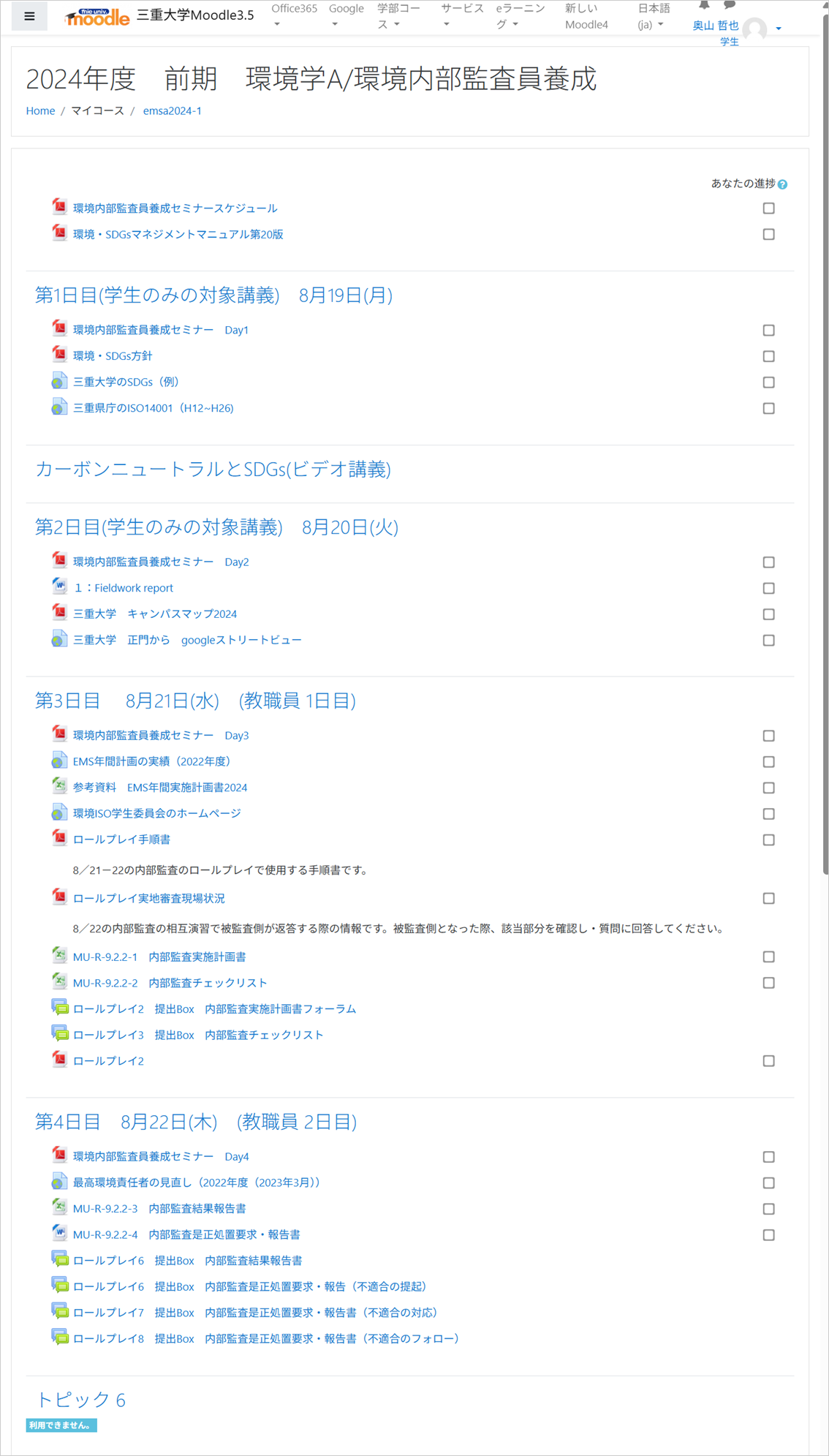Screen dimensions: 829x1456
Task: Expand the Office365 dropdown
Action: (x=293, y=15)
